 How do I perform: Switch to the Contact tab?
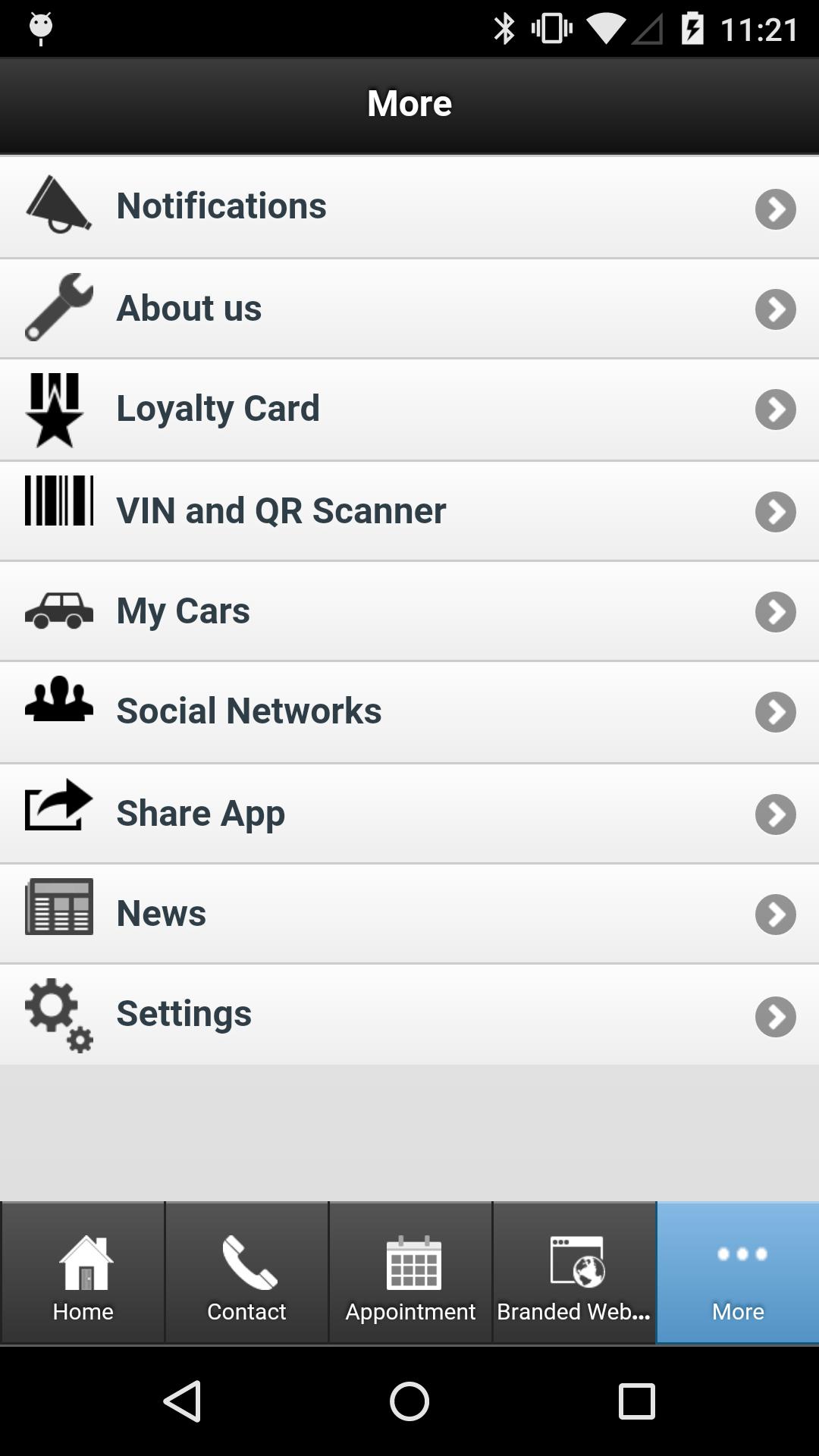246,1272
